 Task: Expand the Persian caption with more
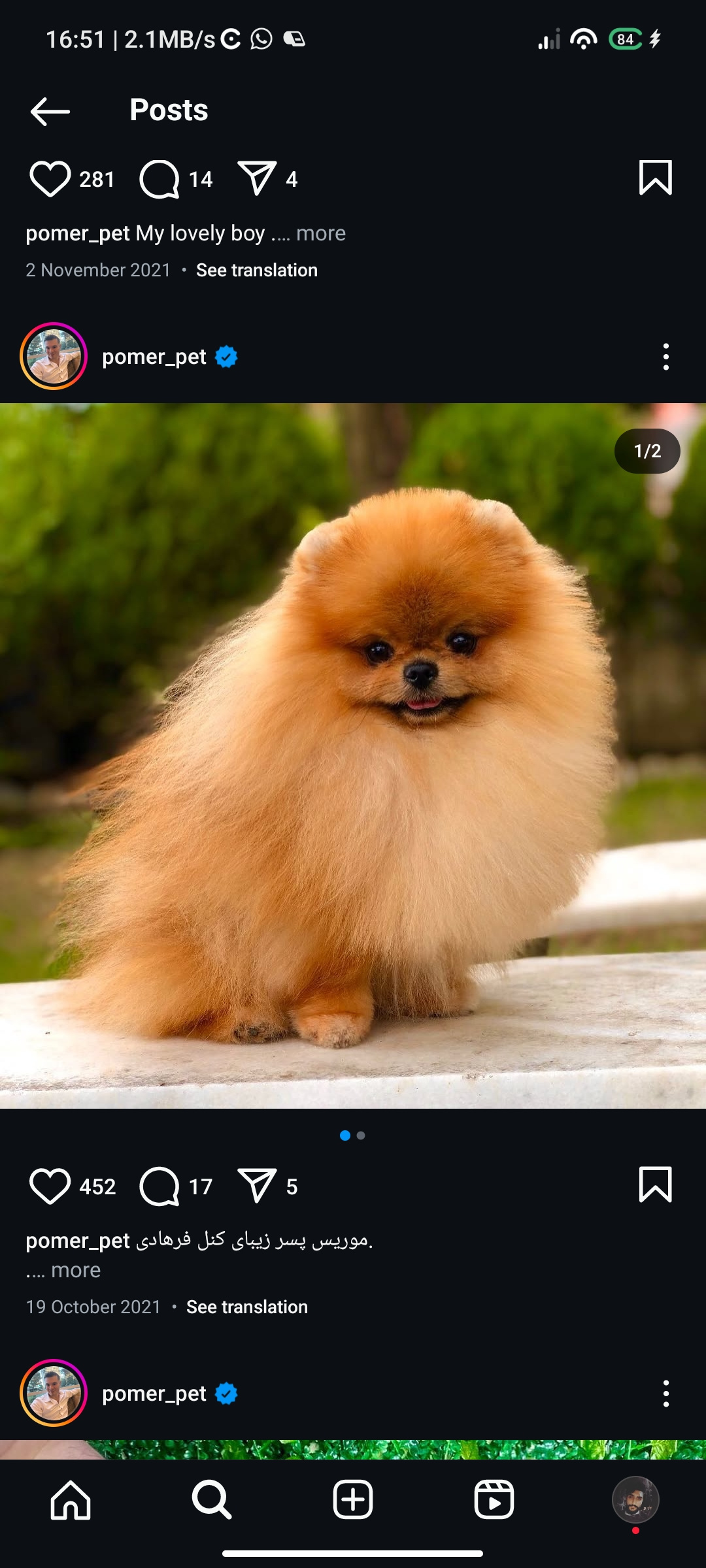click(x=76, y=1270)
